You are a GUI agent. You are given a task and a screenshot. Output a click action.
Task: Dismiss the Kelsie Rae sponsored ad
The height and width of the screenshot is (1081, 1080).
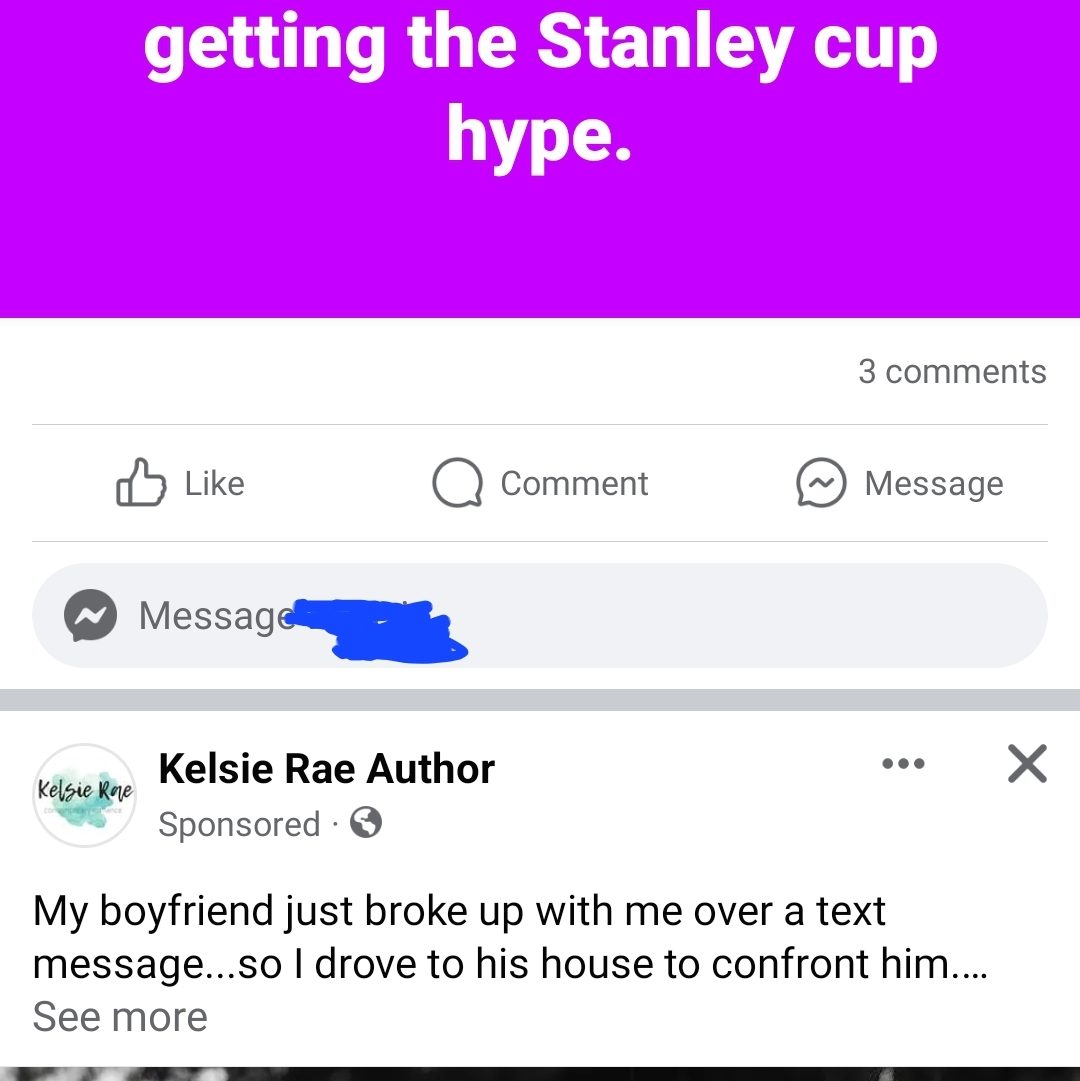tap(1026, 764)
